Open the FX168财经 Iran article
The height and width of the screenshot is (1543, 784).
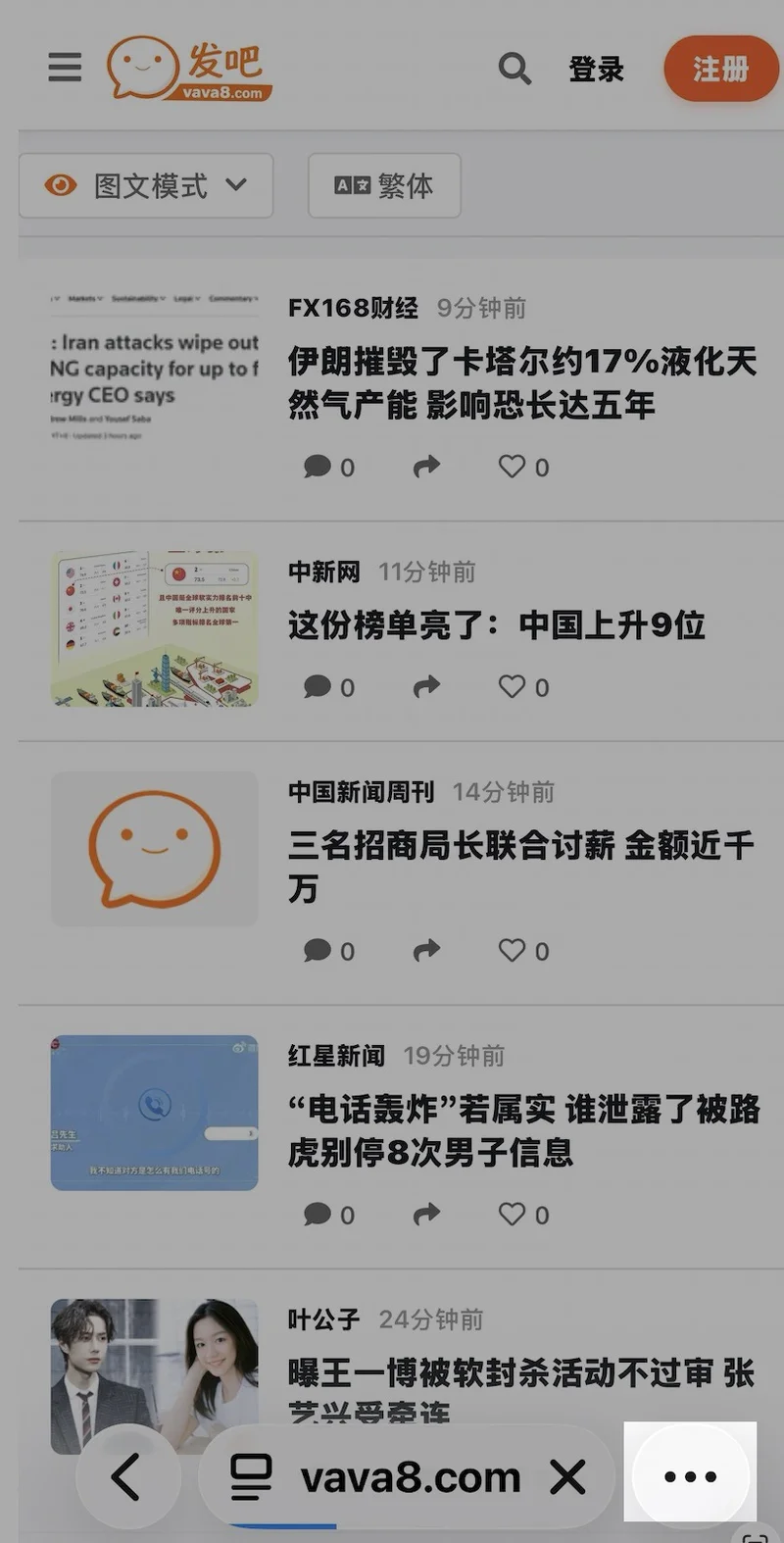[521, 382]
